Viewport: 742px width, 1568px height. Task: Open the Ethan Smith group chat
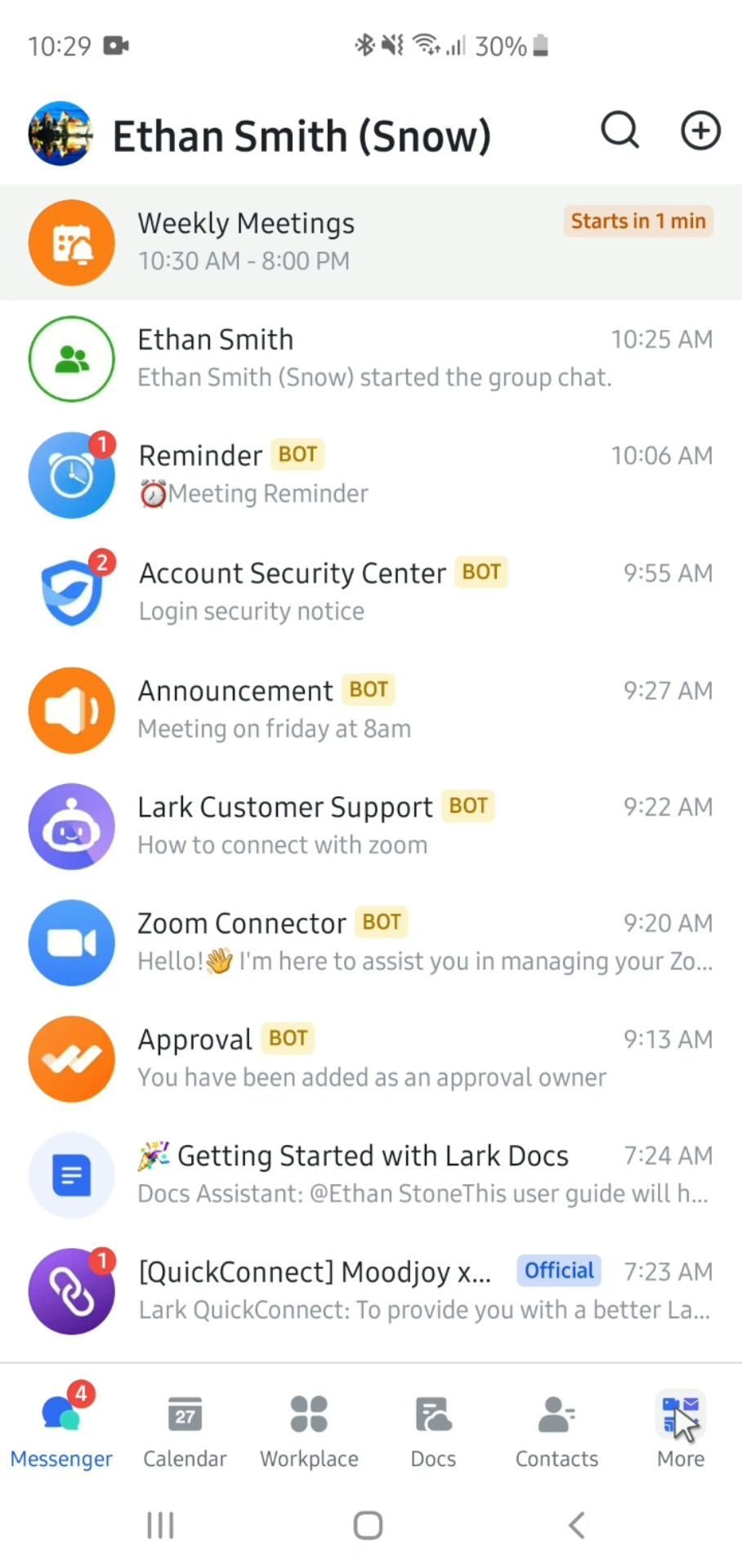tap(371, 359)
